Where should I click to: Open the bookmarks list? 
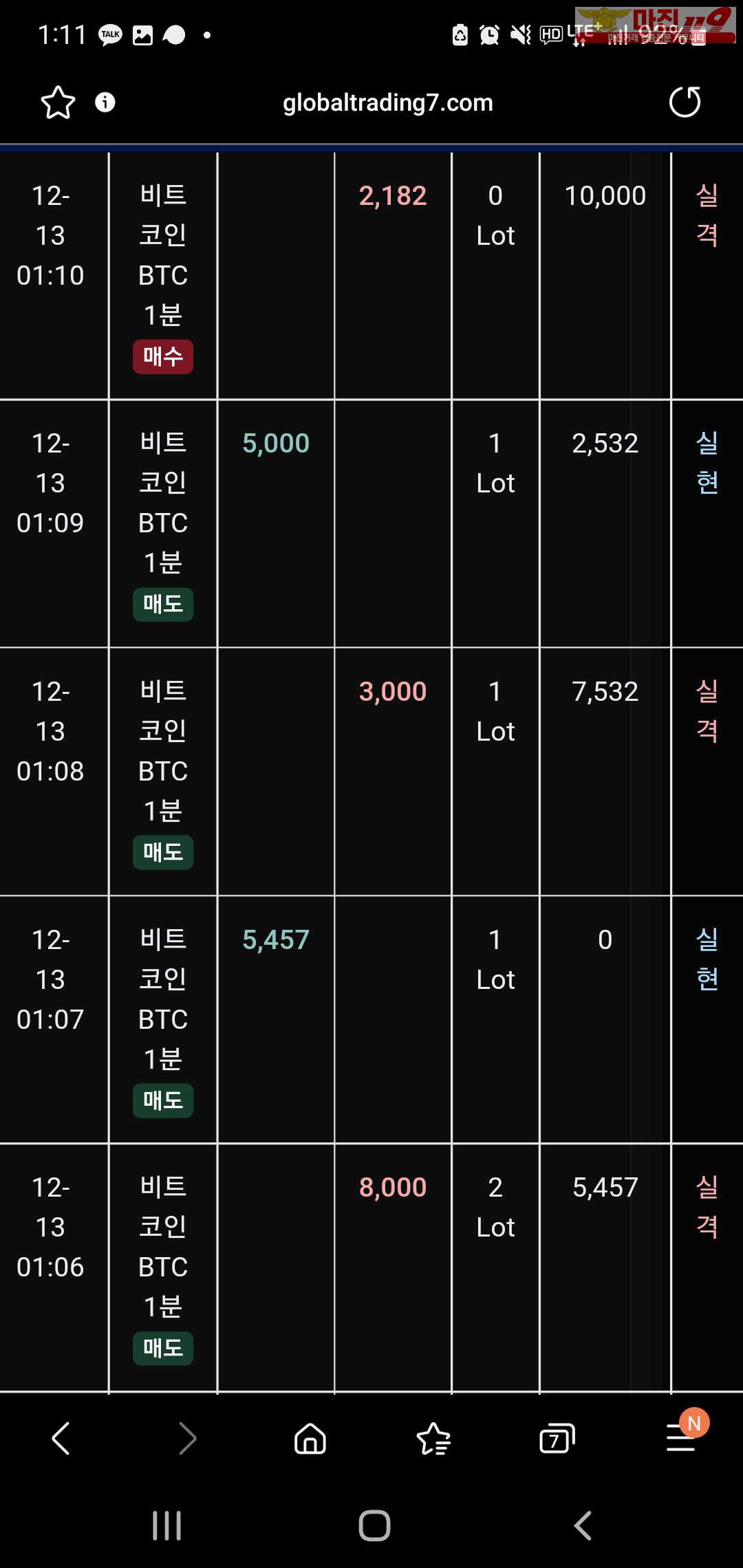pyautogui.click(x=433, y=1438)
